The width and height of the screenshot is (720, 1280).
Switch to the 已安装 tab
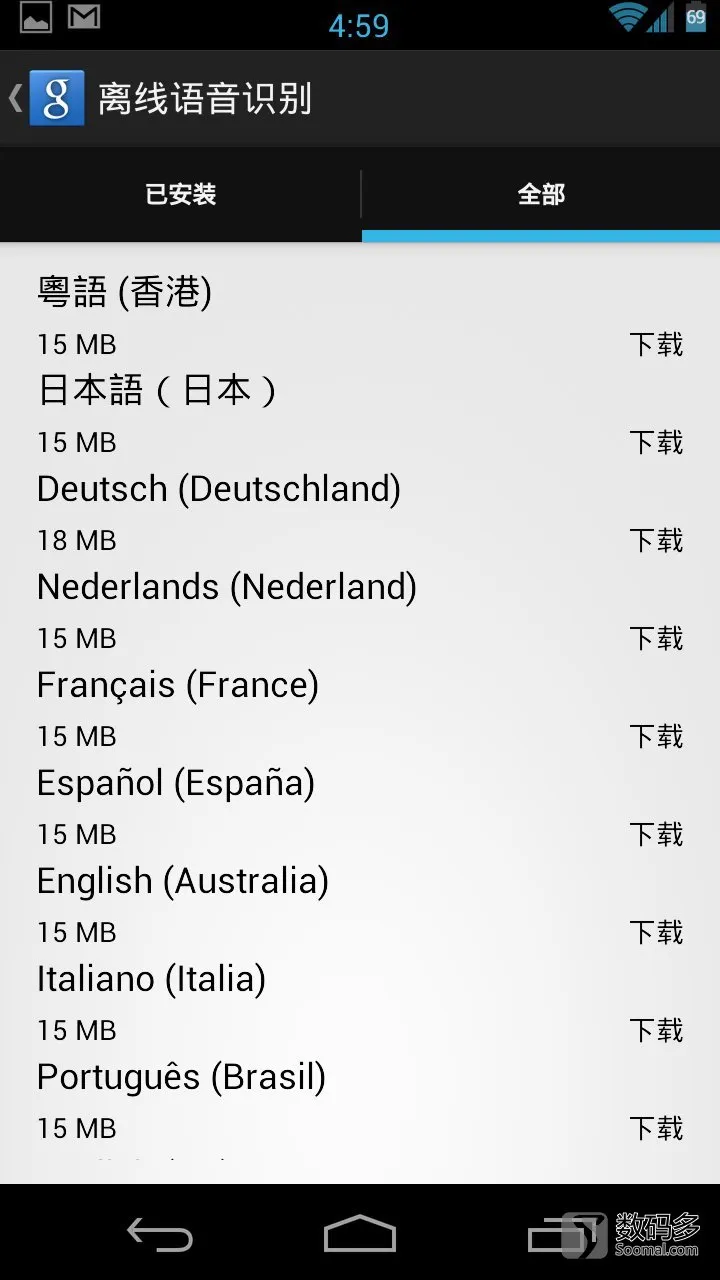coord(180,194)
